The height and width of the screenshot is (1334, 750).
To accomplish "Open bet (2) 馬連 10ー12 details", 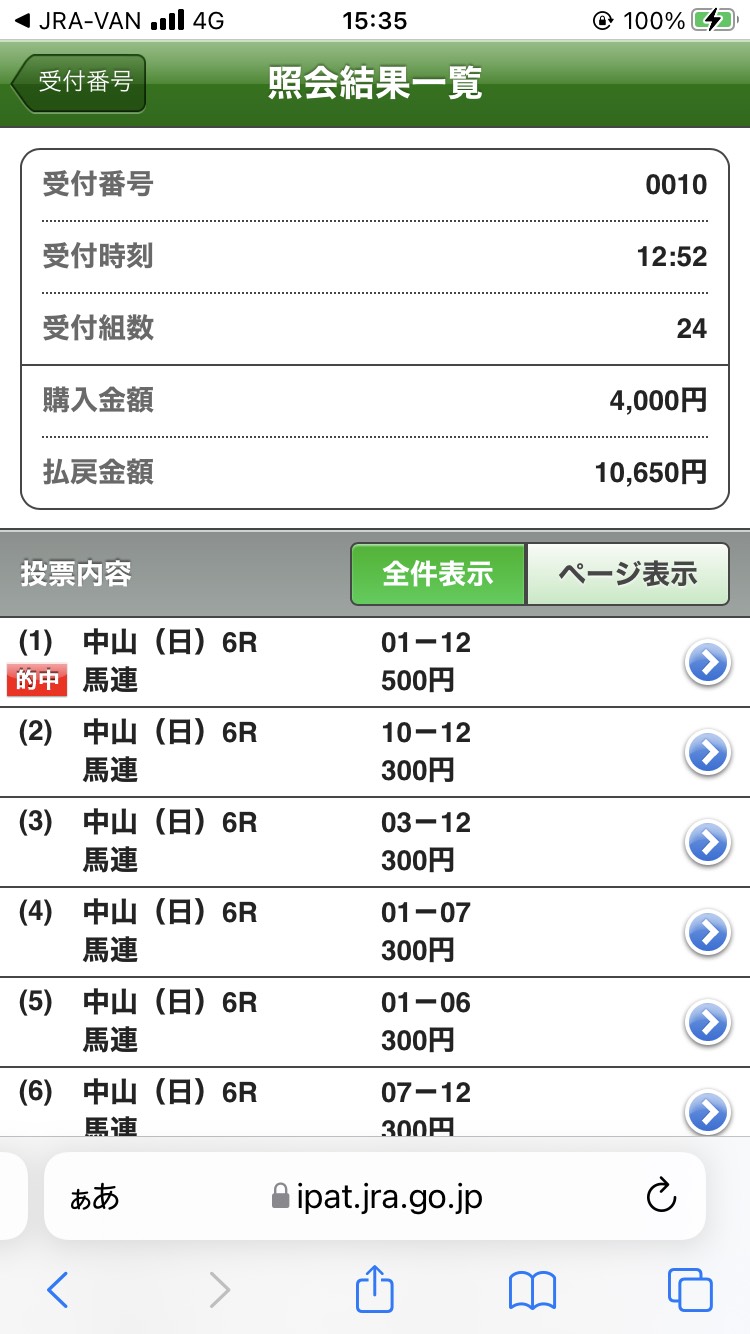I will [708, 753].
